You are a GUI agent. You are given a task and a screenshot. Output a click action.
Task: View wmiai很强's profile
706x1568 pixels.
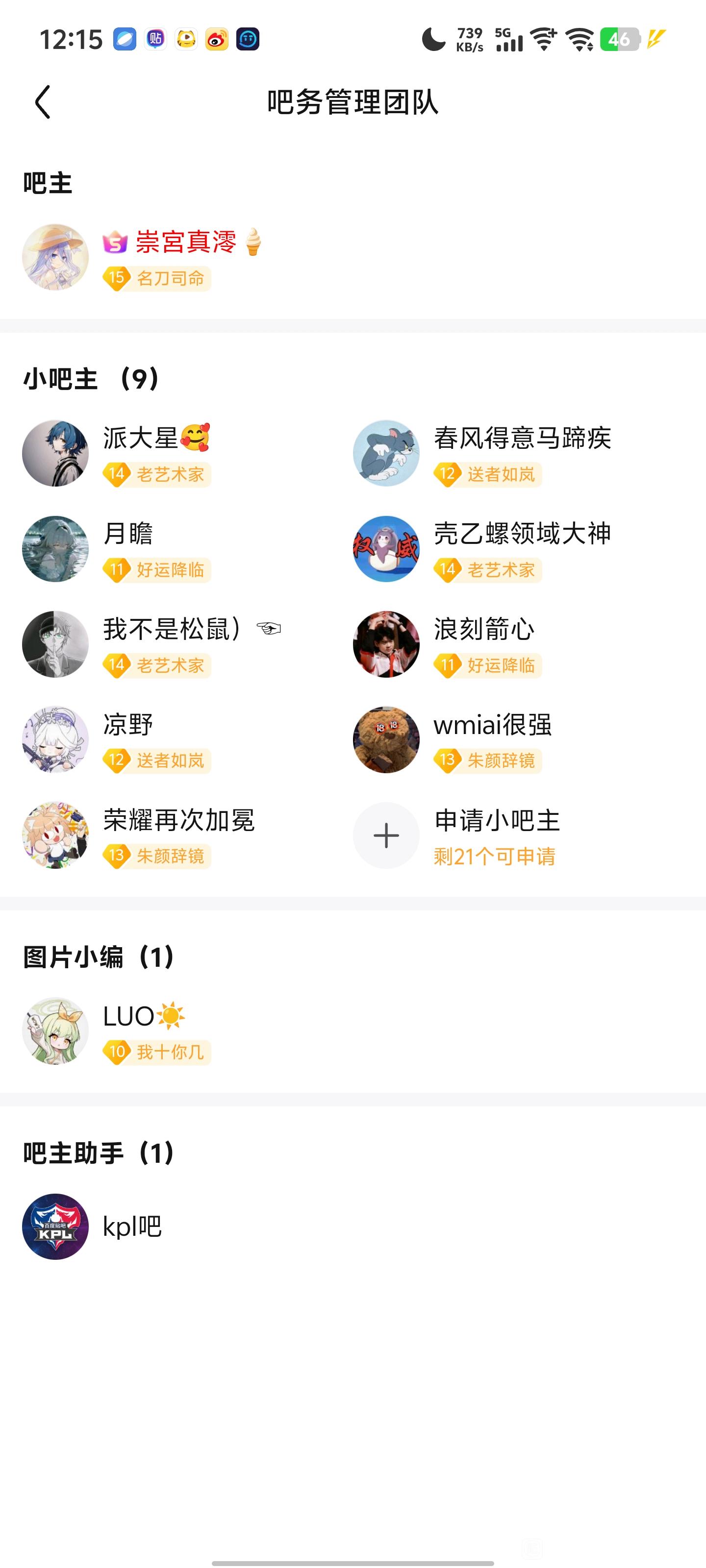point(386,739)
